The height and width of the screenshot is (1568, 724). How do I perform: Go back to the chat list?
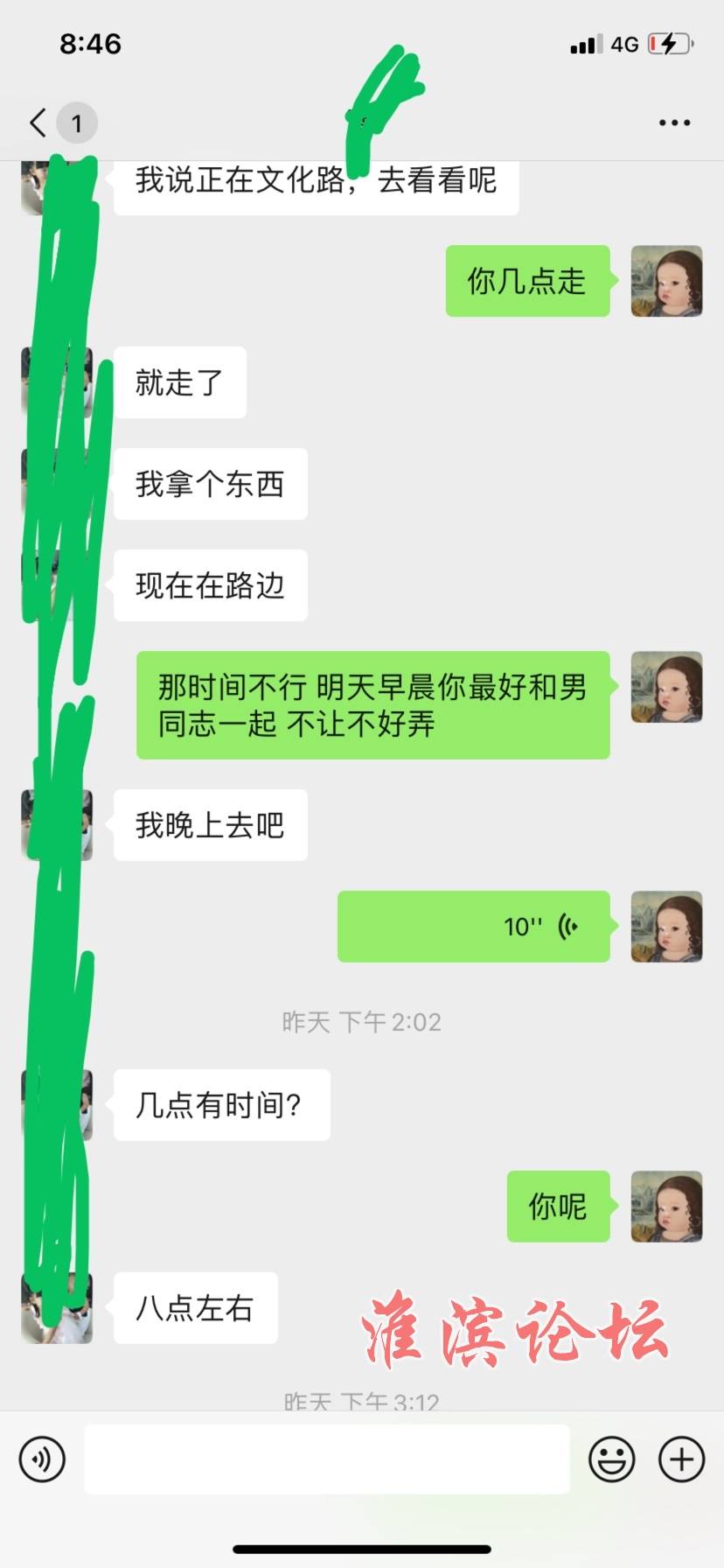coord(38,122)
